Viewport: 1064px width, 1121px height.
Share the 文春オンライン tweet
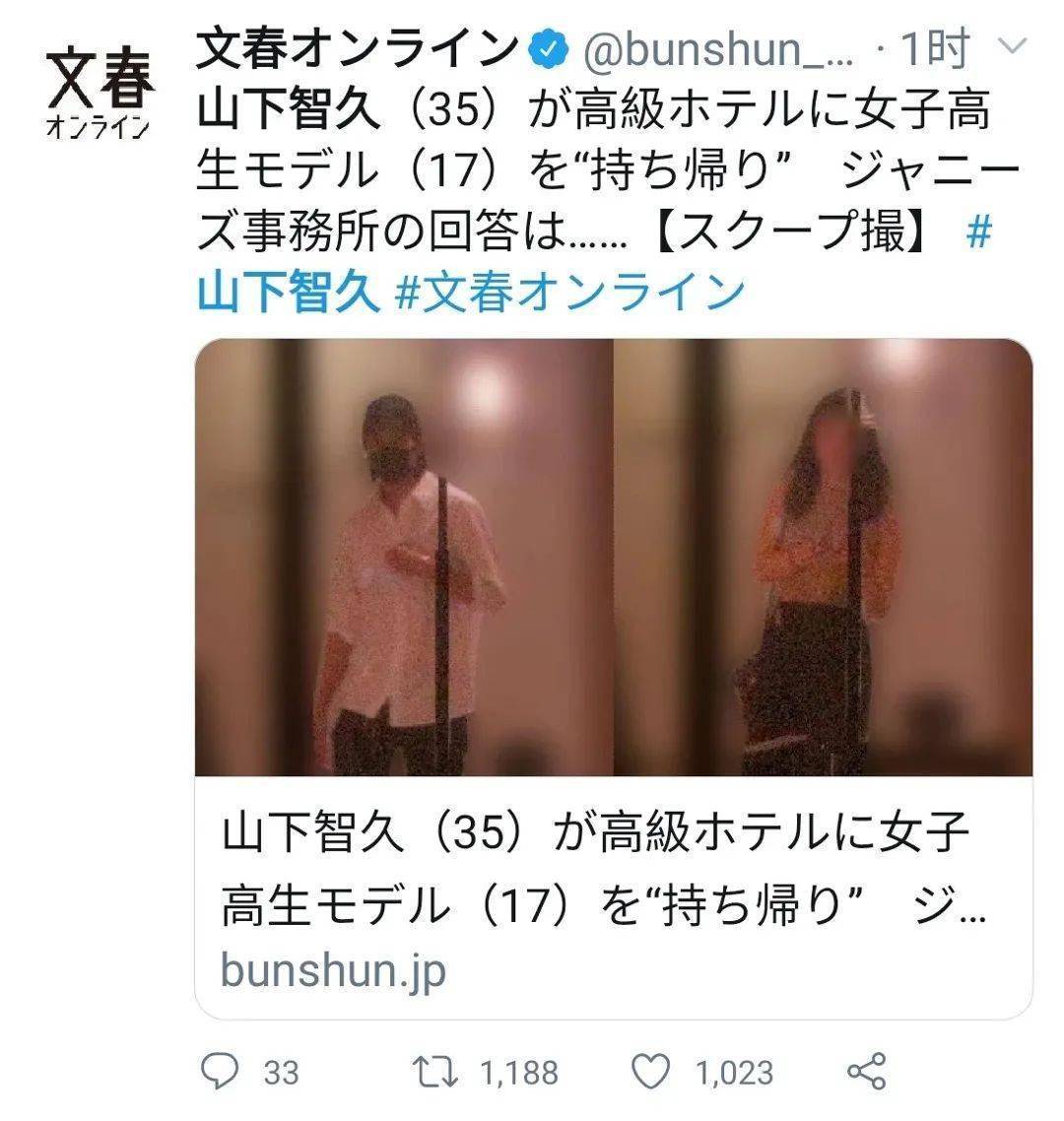[866, 1071]
